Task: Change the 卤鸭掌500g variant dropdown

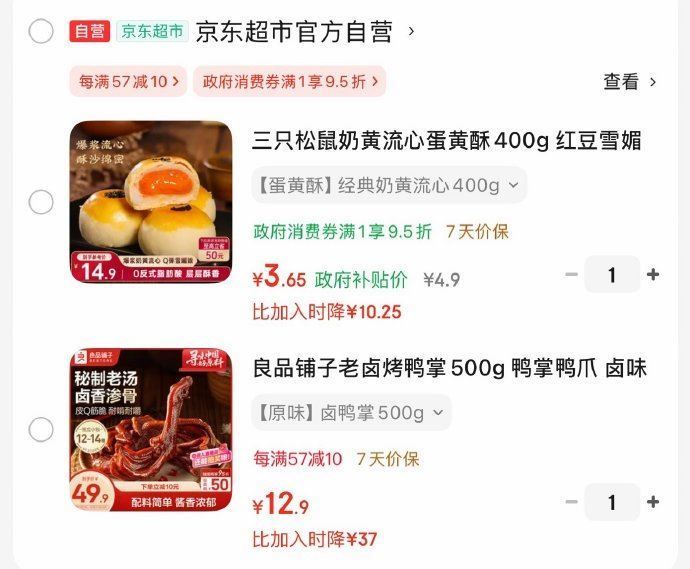Action: click(351, 413)
